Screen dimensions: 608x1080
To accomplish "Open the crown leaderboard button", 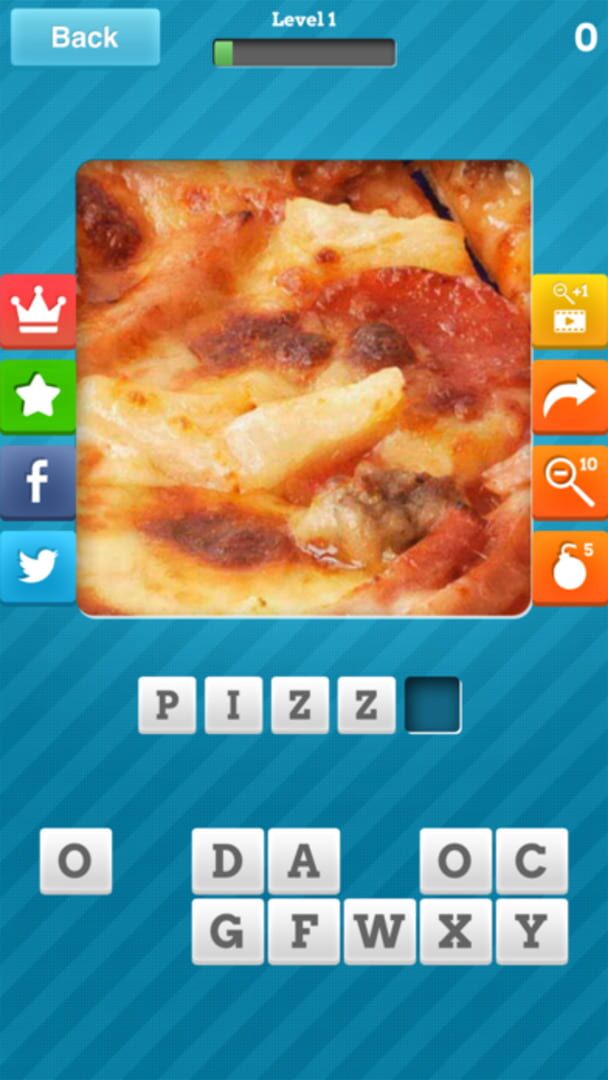I will click(38, 312).
